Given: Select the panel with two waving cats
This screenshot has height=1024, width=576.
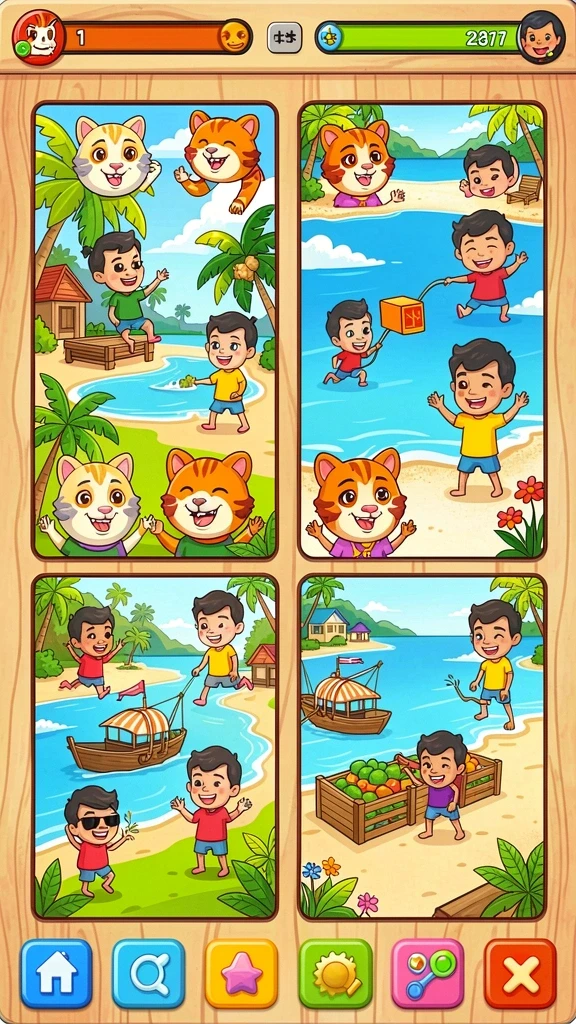Looking at the screenshot, I should coord(155,330).
